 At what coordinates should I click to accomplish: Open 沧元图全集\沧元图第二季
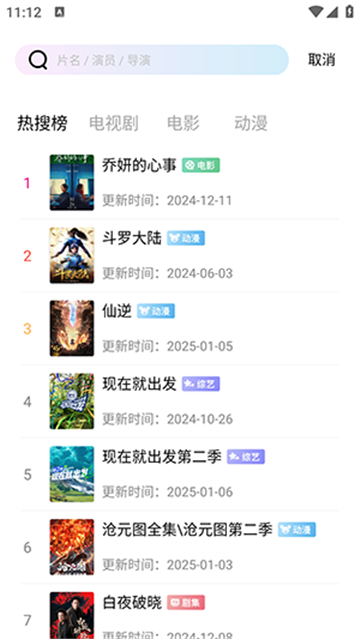coord(180,547)
